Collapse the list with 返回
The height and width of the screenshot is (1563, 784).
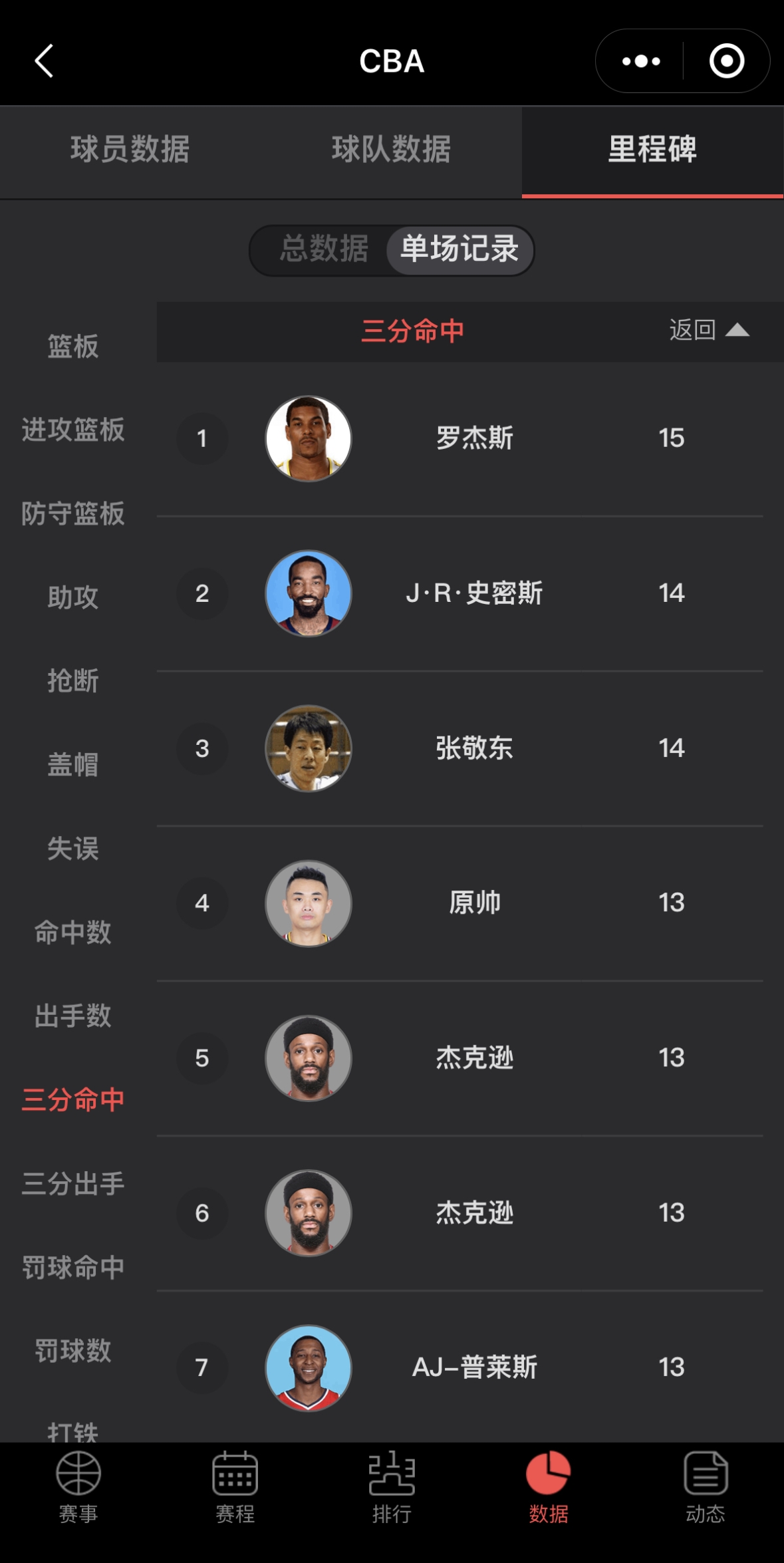pos(709,331)
